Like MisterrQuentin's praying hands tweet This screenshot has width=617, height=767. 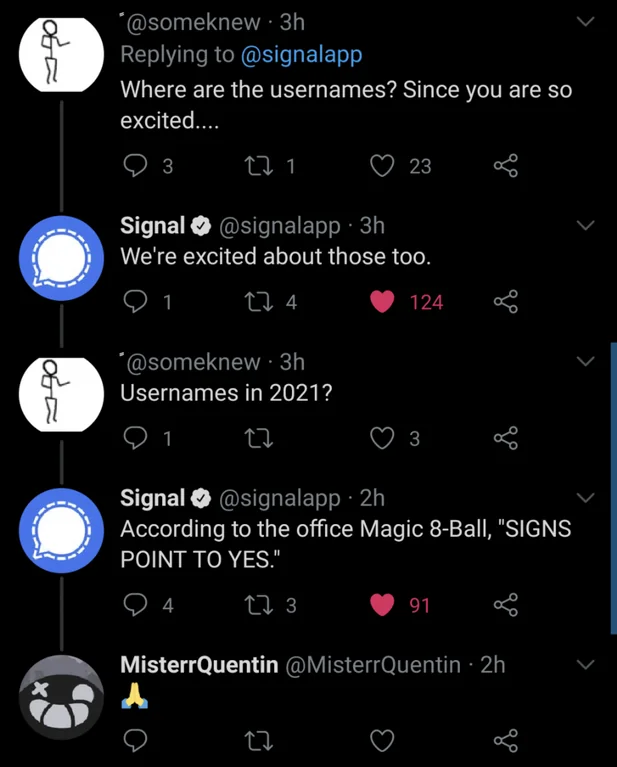[382, 741]
